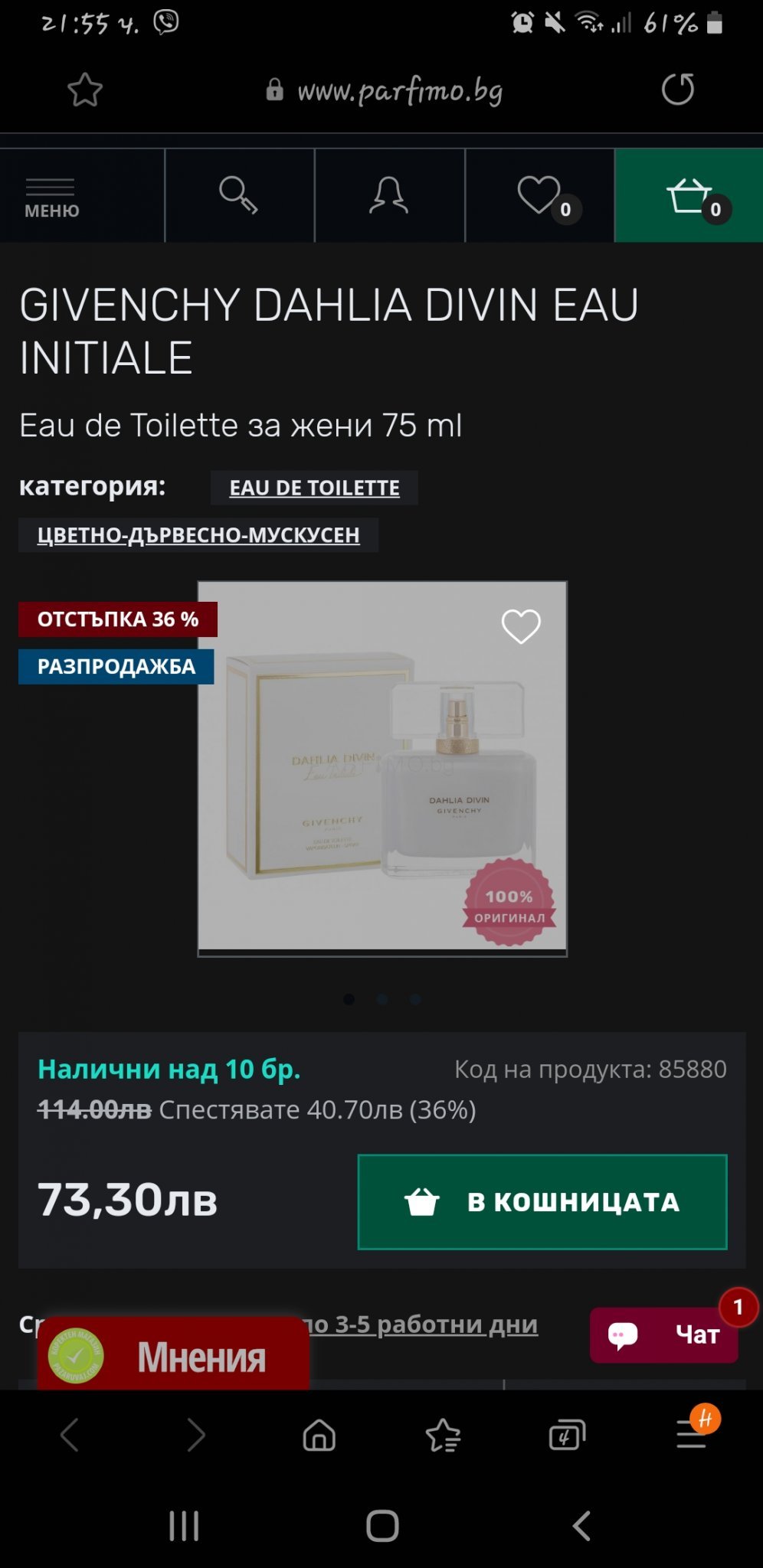Open the wishlist heart in header
The height and width of the screenshot is (1568, 763).
pos(540,196)
